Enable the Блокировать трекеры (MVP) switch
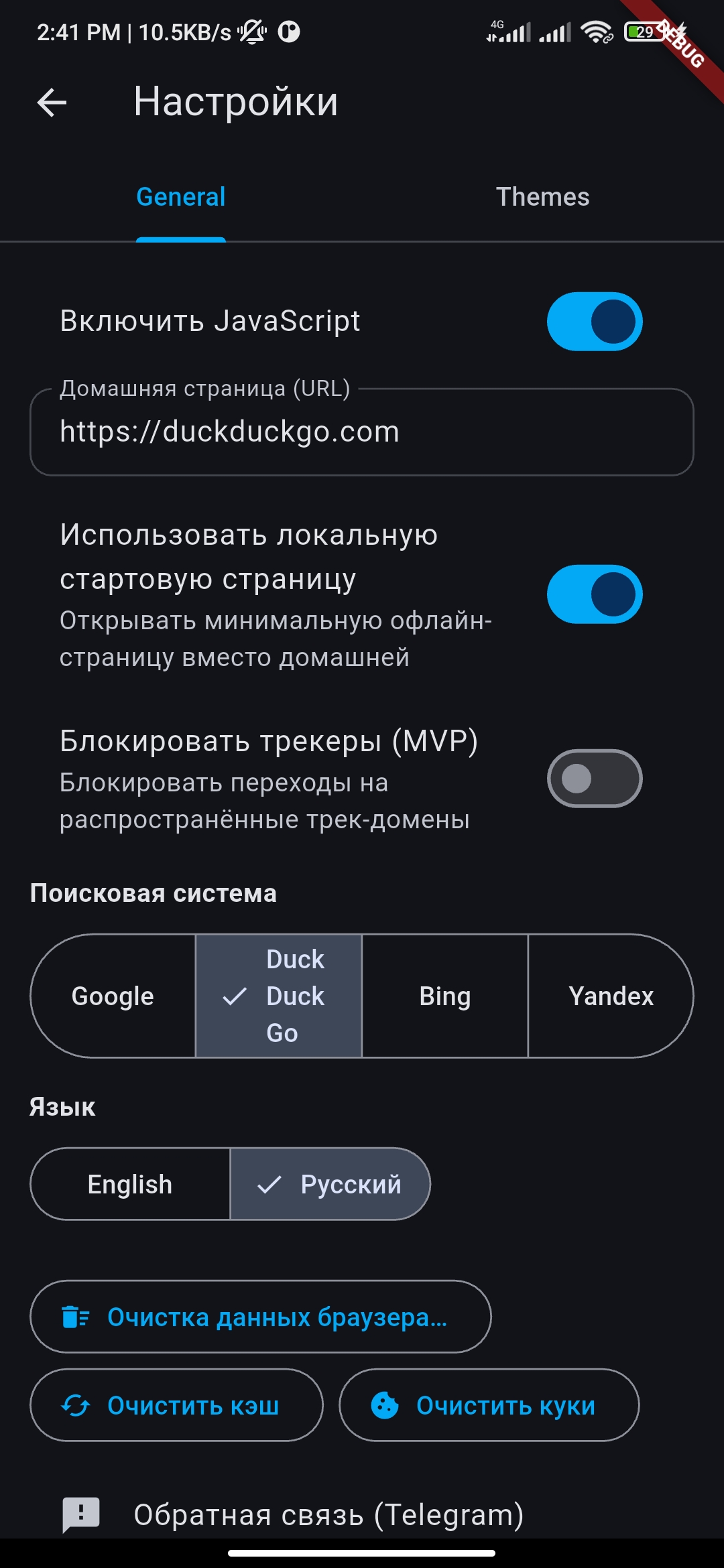724x1568 pixels. coord(594,778)
